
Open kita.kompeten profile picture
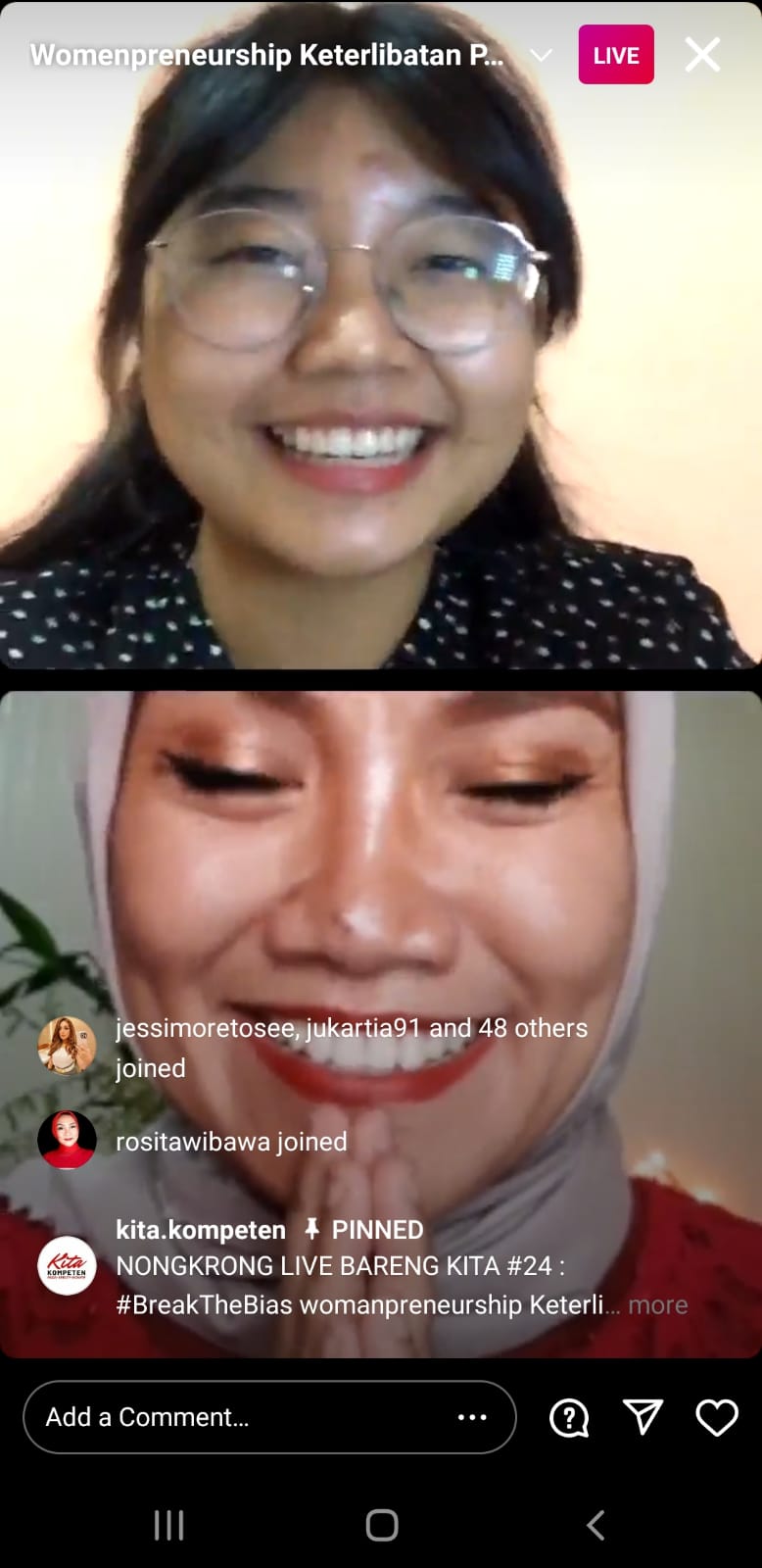point(67,1266)
